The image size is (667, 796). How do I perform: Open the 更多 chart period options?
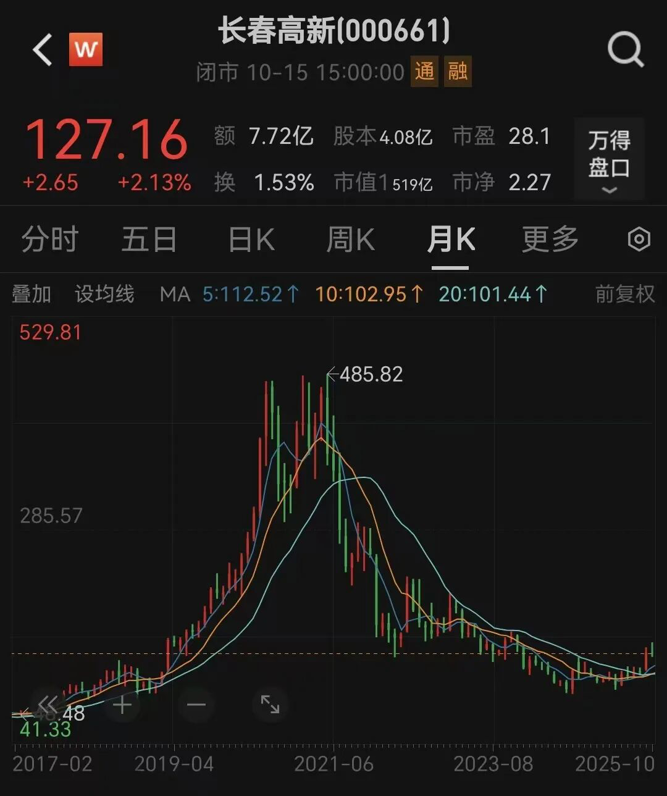point(550,240)
